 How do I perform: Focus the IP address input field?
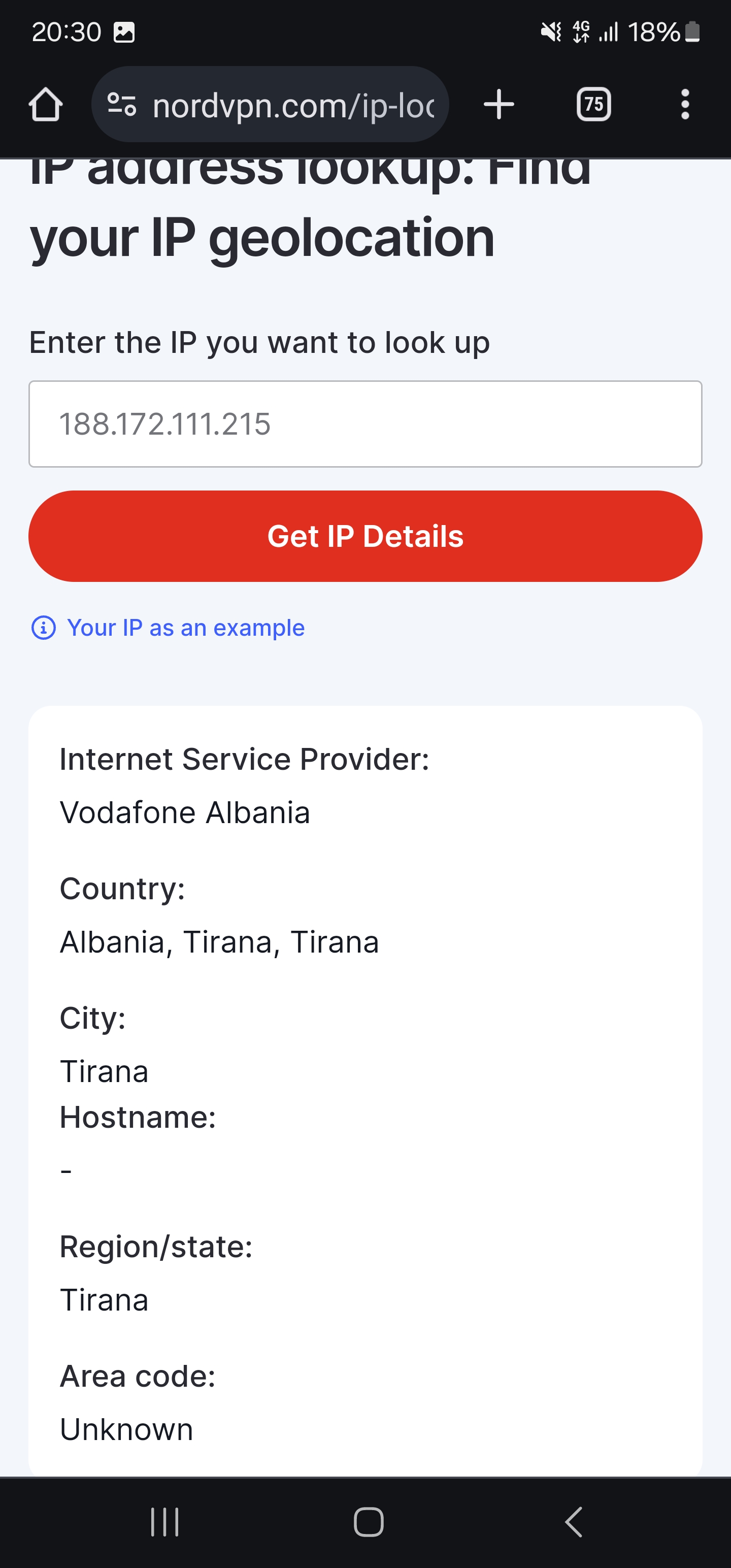coord(365,424)
